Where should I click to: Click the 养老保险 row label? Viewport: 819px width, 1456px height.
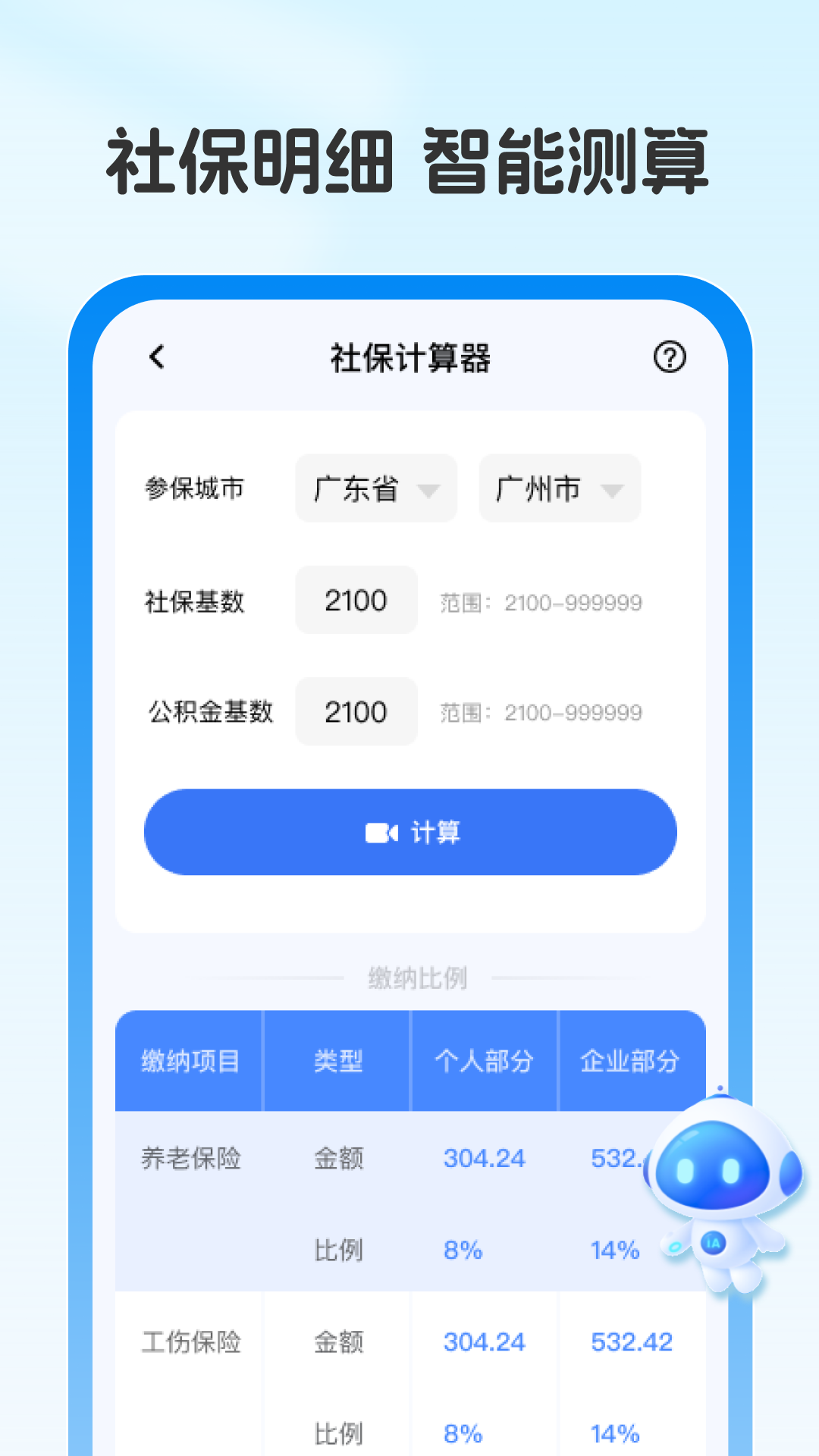coord(190,1156)
